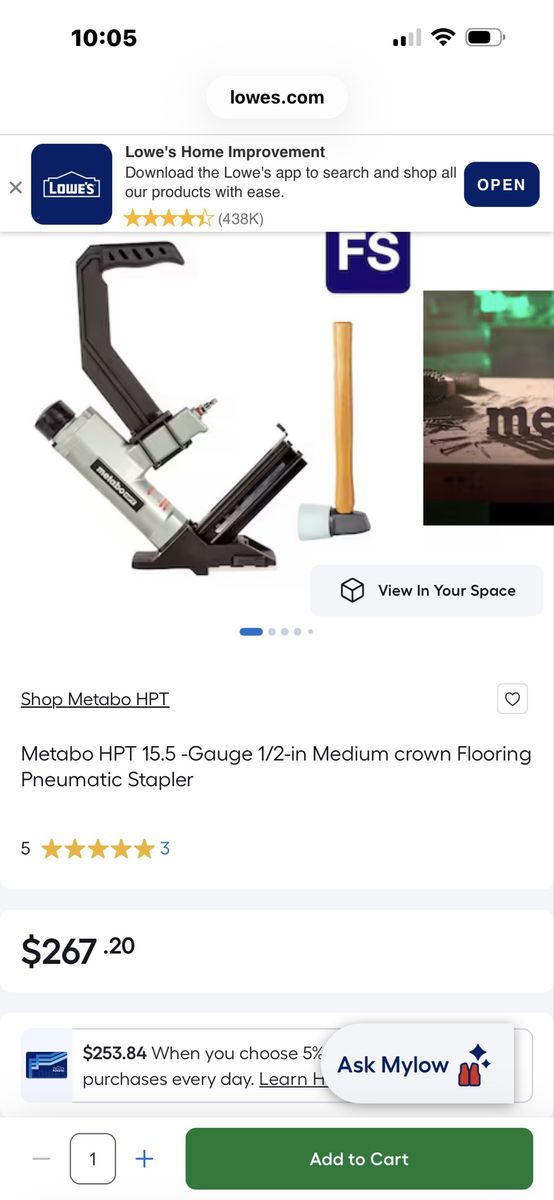Image resolution: width=554 pixels, height=1200 pixels.
Task: Tap the lowes.com address bar
Action: [x=277, y=97]
